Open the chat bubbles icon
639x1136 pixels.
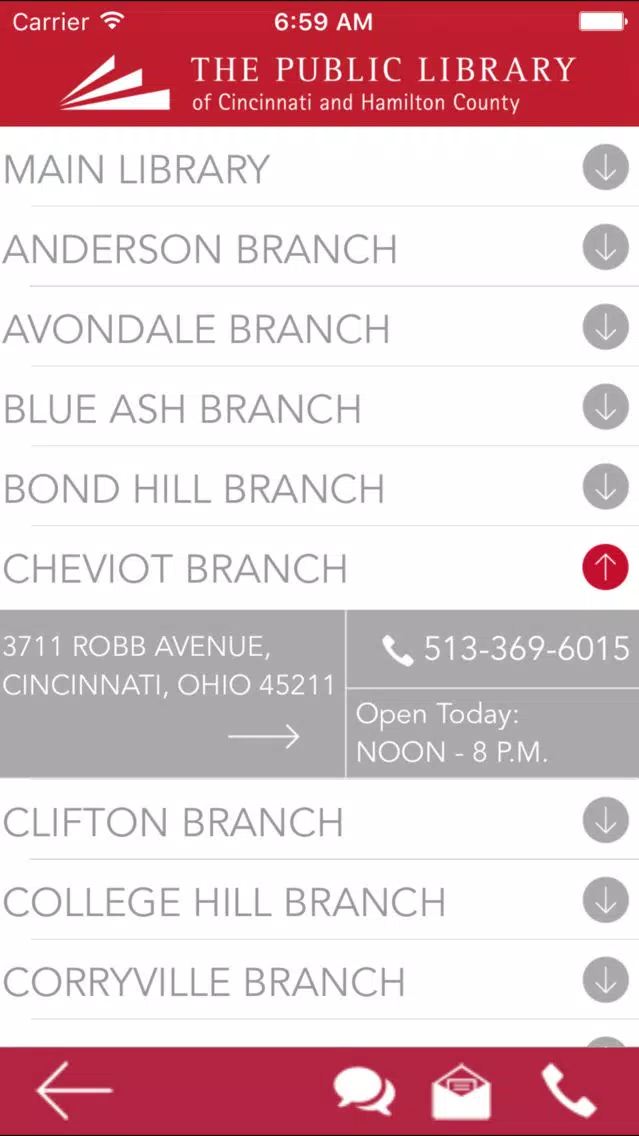click(364, 1092)
